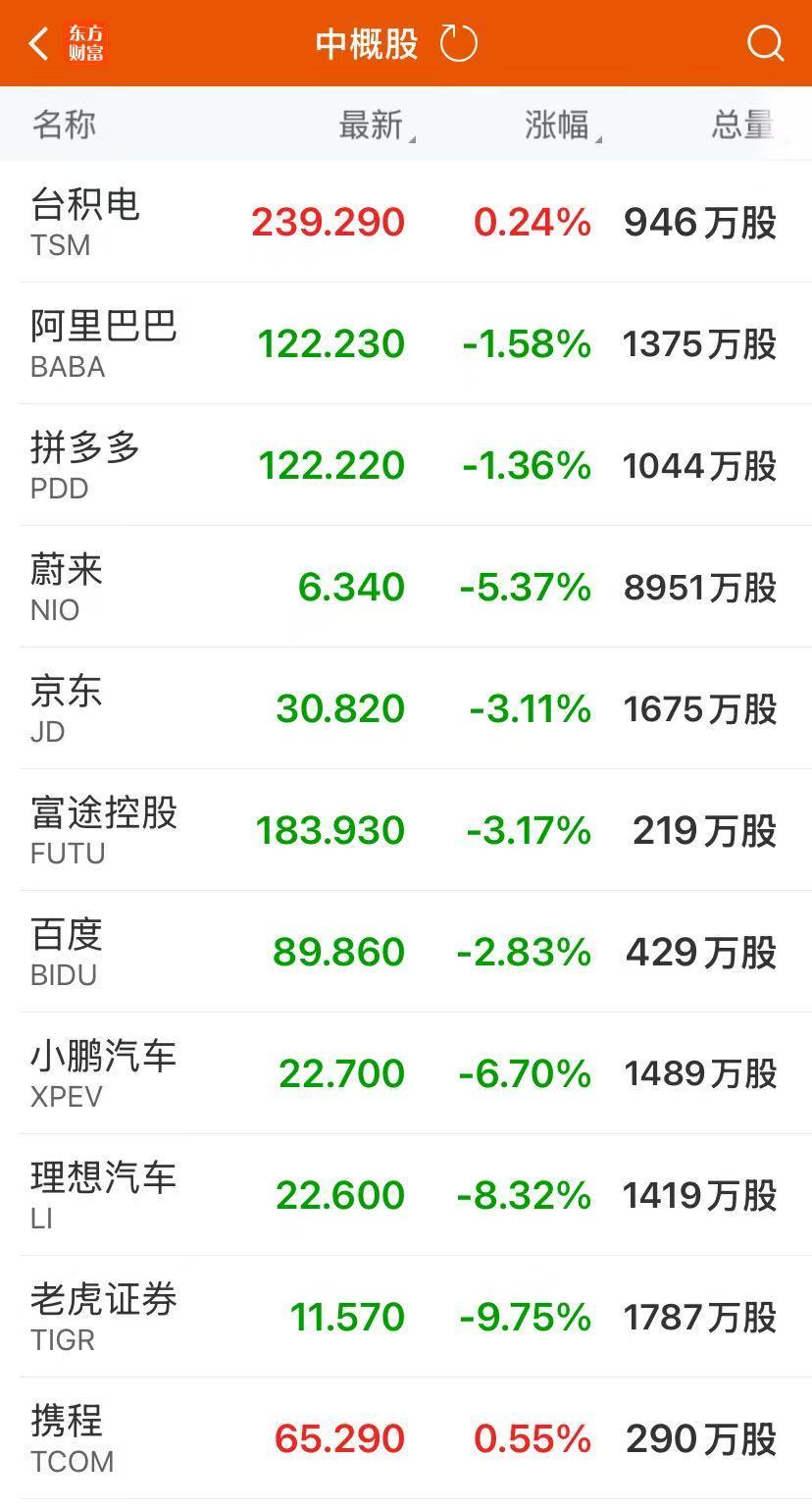Open the search magnifier icon

[765, 44]
